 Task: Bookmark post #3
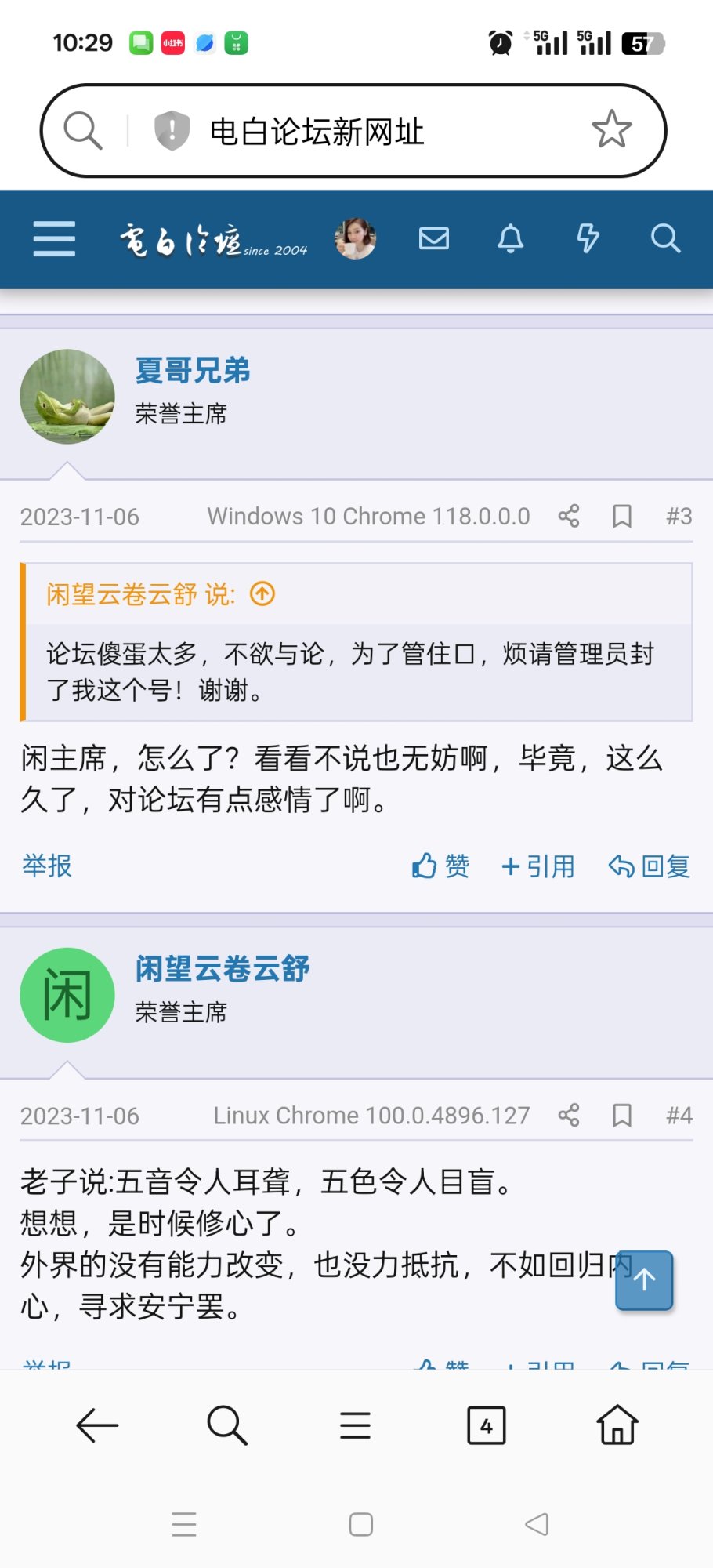tap(622, 516)
